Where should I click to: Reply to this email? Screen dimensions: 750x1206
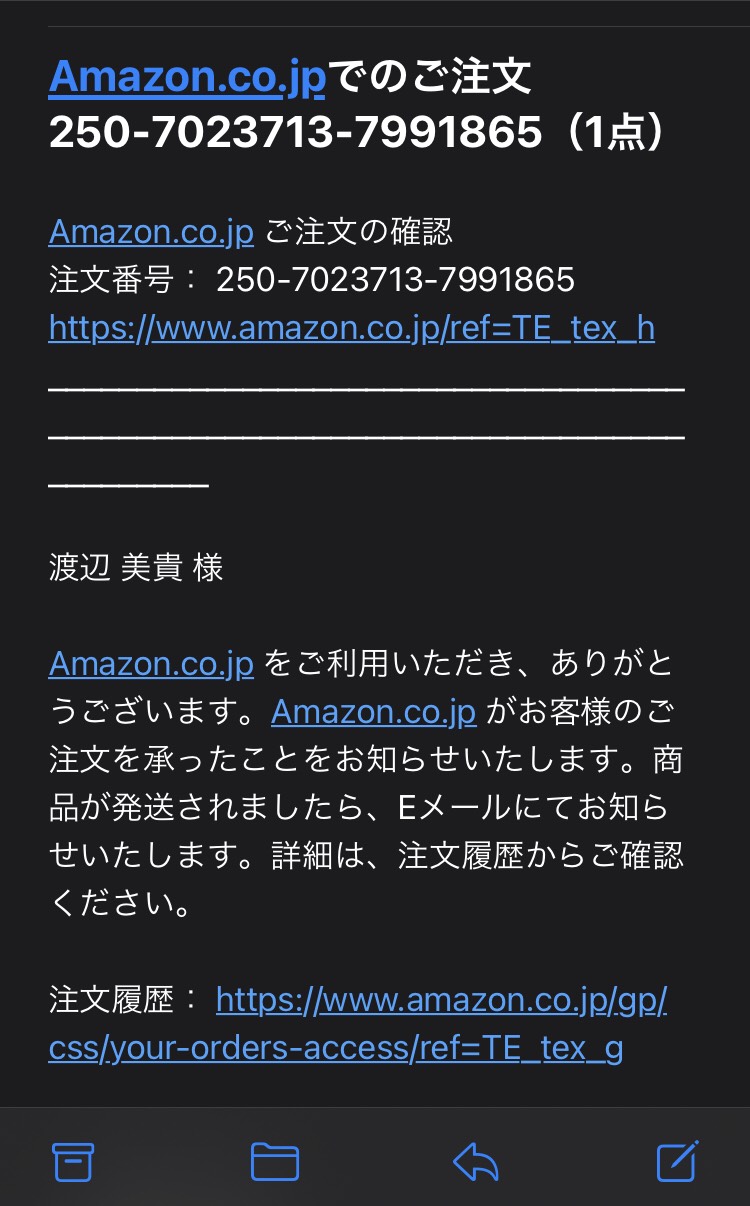[x=475, y=1161]
